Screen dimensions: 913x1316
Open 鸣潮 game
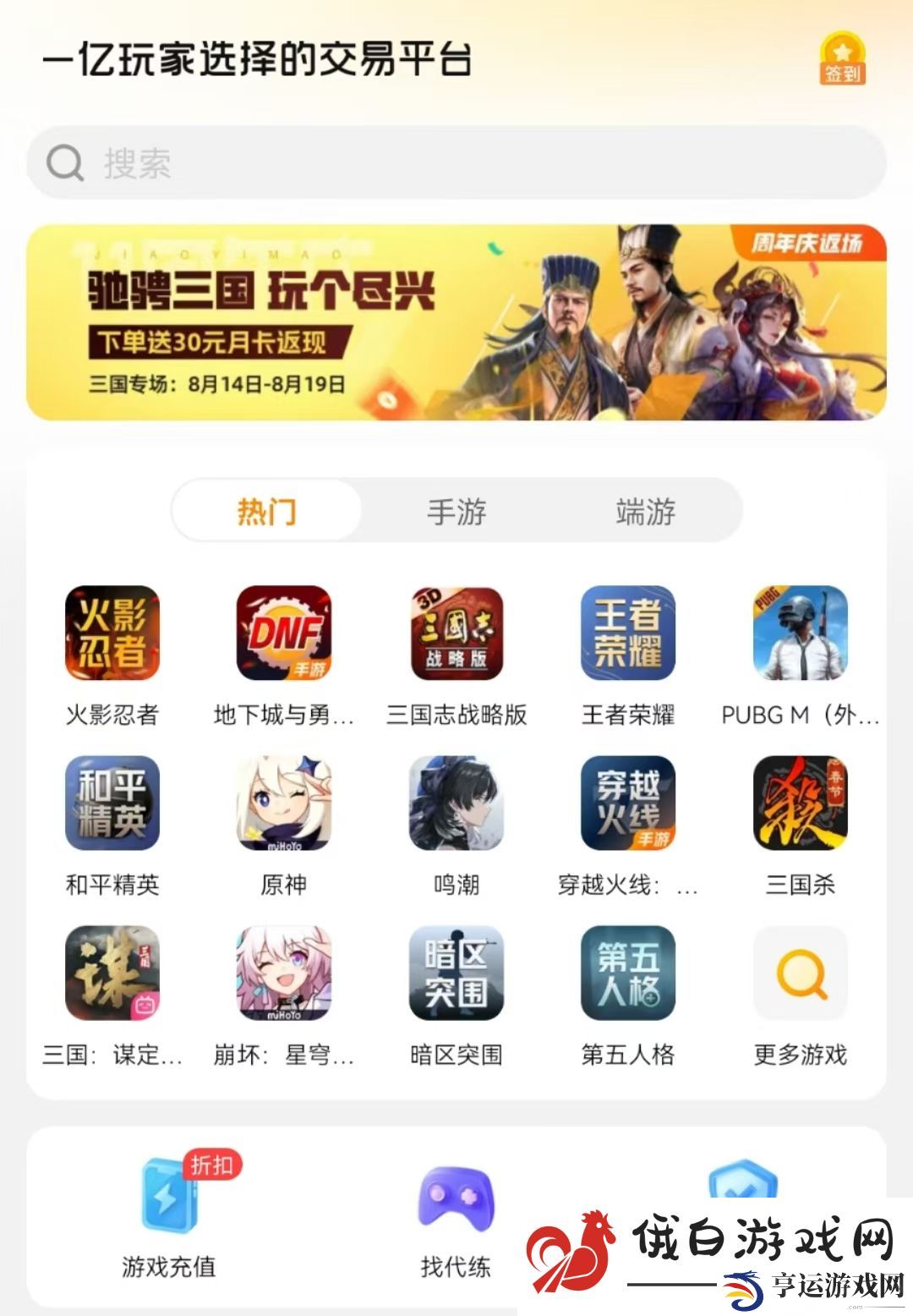point(456,803)
